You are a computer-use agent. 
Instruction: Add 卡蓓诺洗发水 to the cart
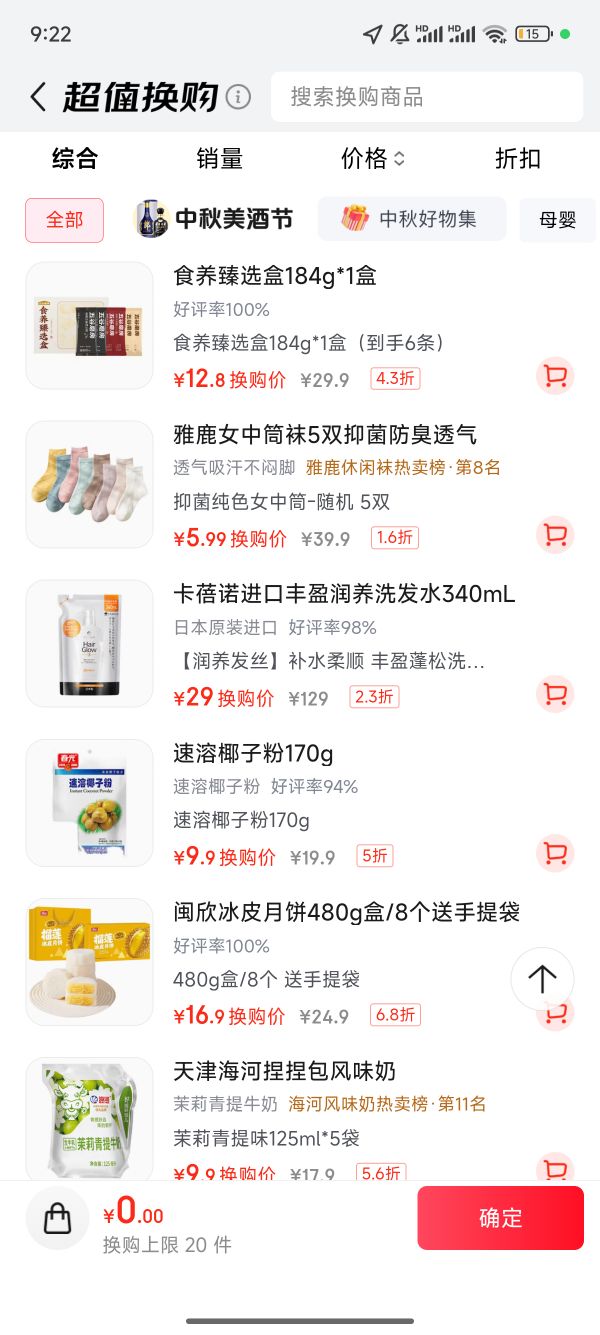point(555,694)
